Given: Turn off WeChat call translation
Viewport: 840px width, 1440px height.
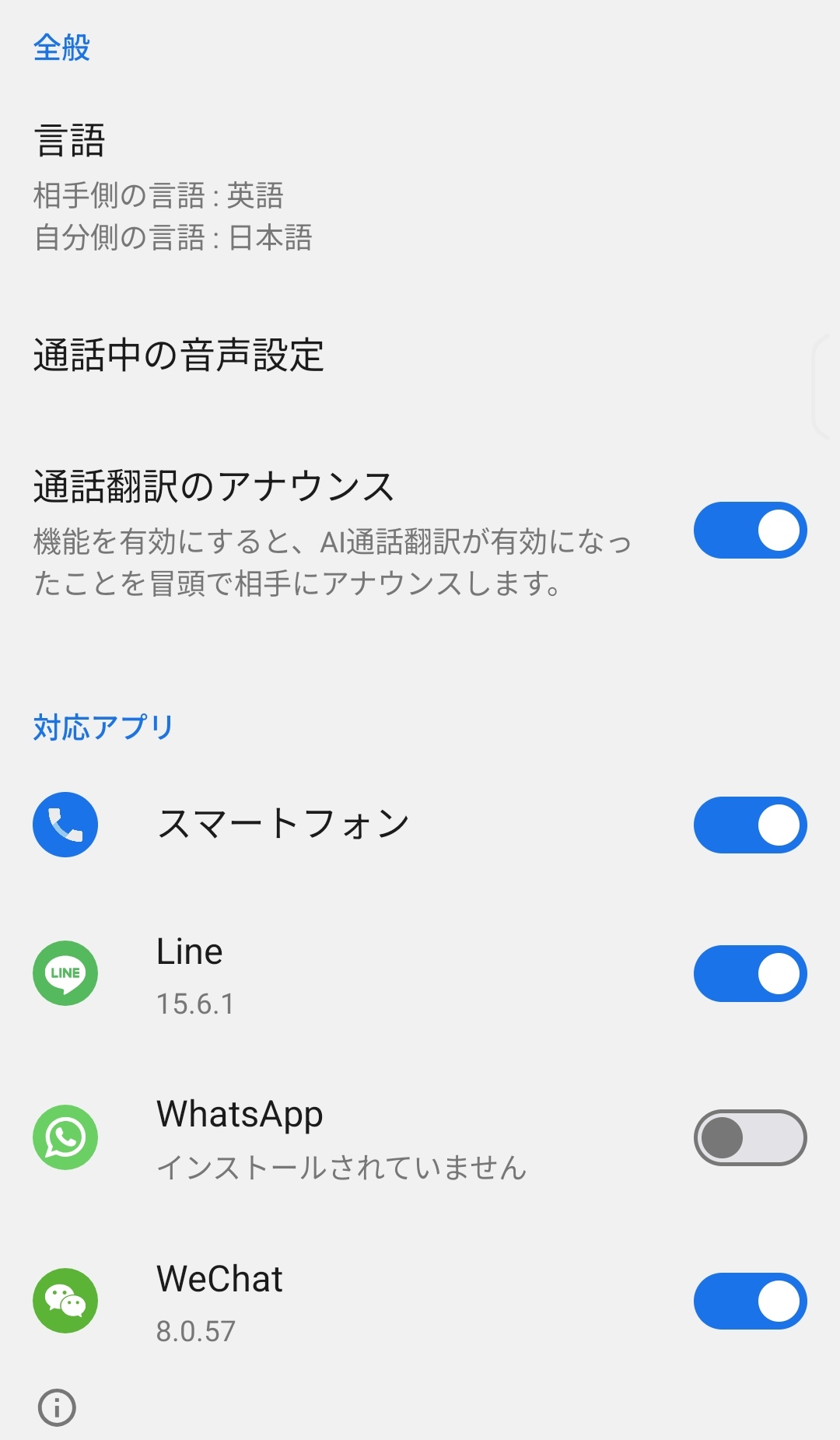Looking at the screenshot, I should [x=750, y=1301].
